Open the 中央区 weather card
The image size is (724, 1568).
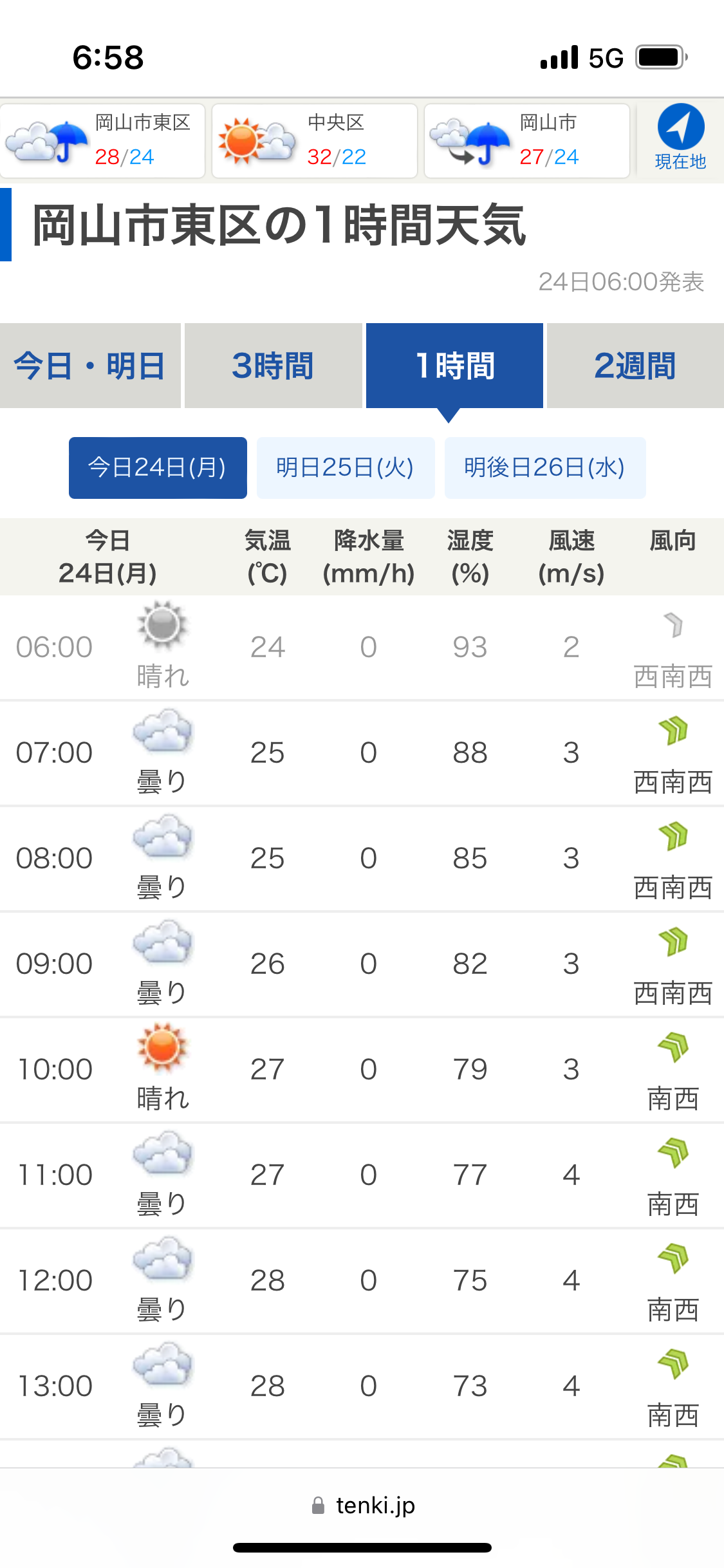pyautogui.click(x=315, y=141)
